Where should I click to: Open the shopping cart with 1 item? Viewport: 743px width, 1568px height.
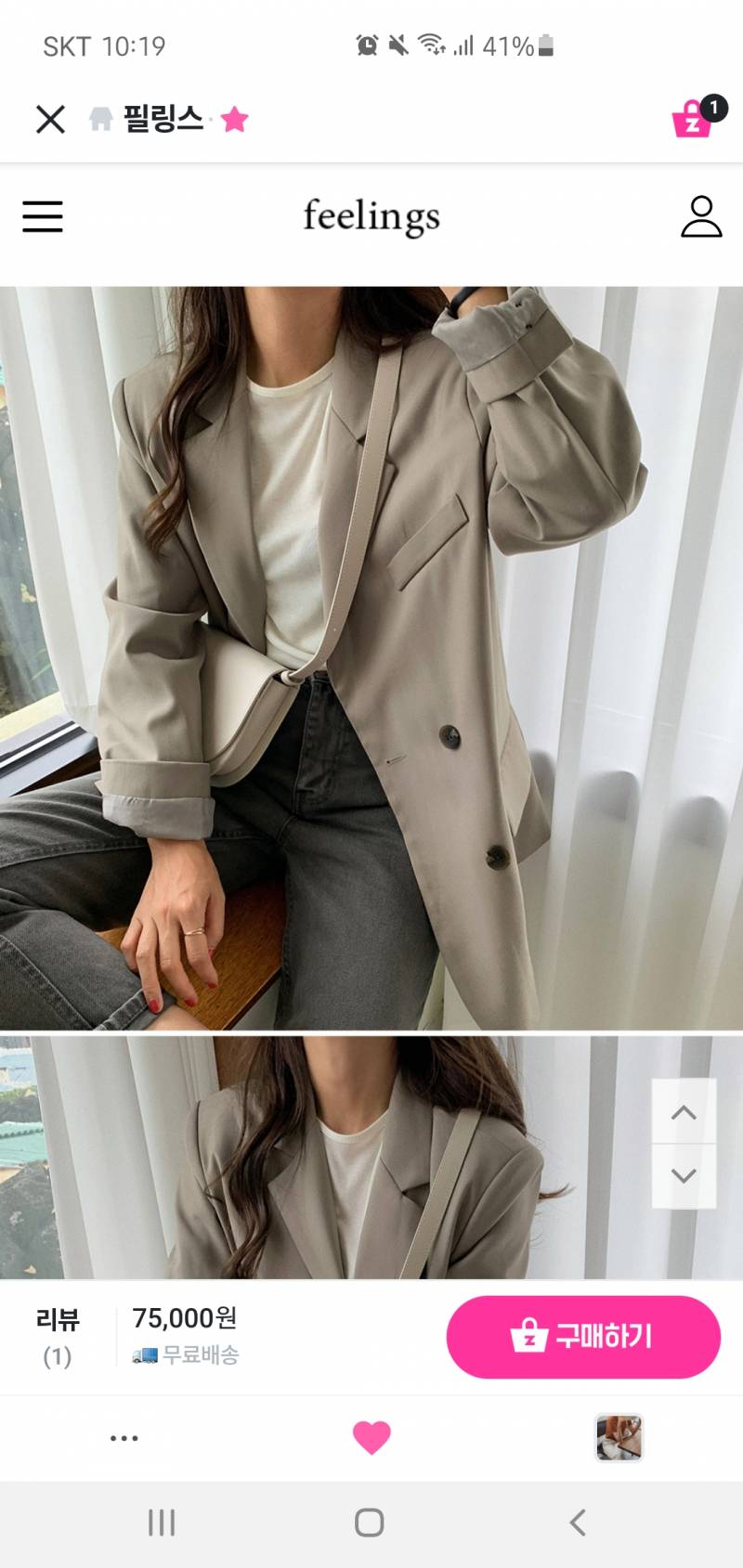pos(695,119)
